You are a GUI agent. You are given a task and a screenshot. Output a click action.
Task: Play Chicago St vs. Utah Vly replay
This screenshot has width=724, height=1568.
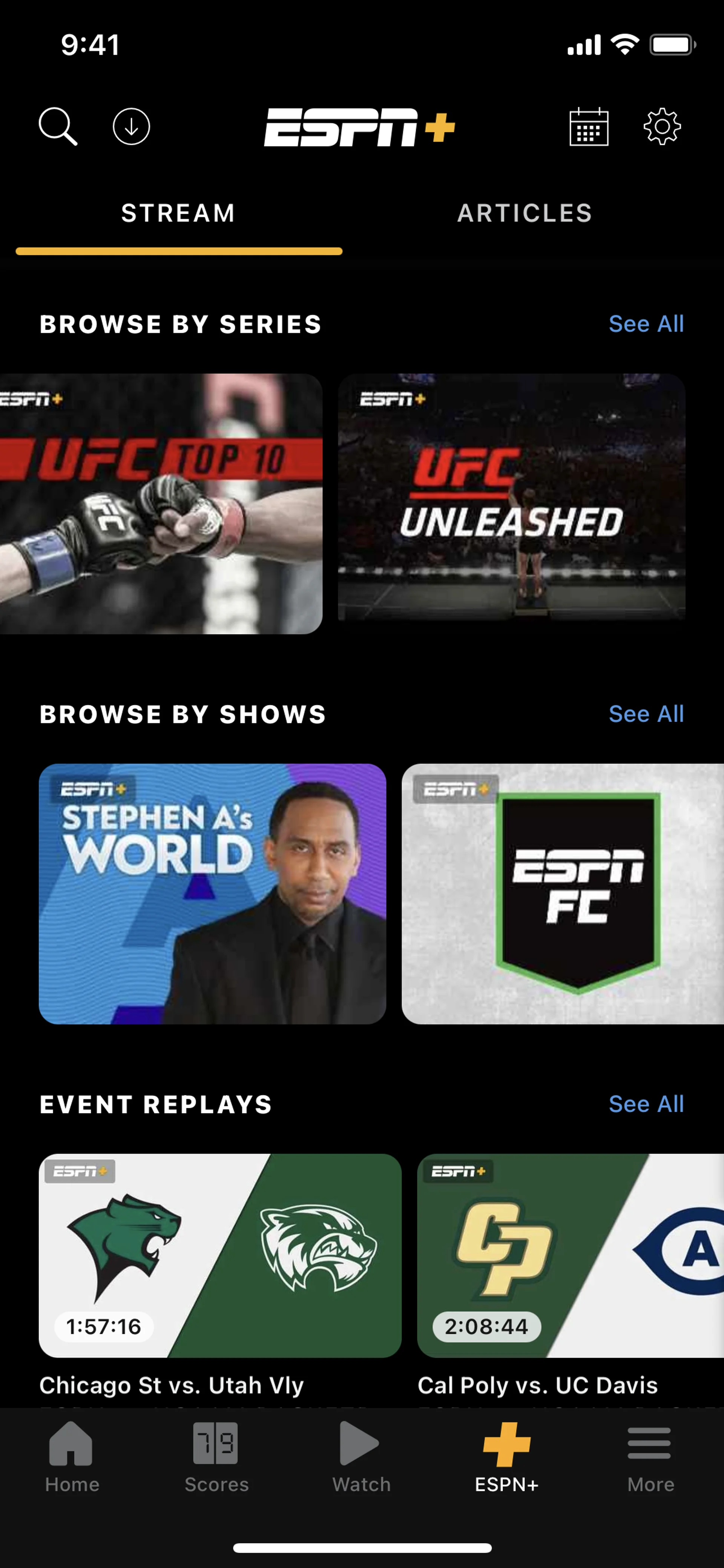click(x=219, y=1255)
